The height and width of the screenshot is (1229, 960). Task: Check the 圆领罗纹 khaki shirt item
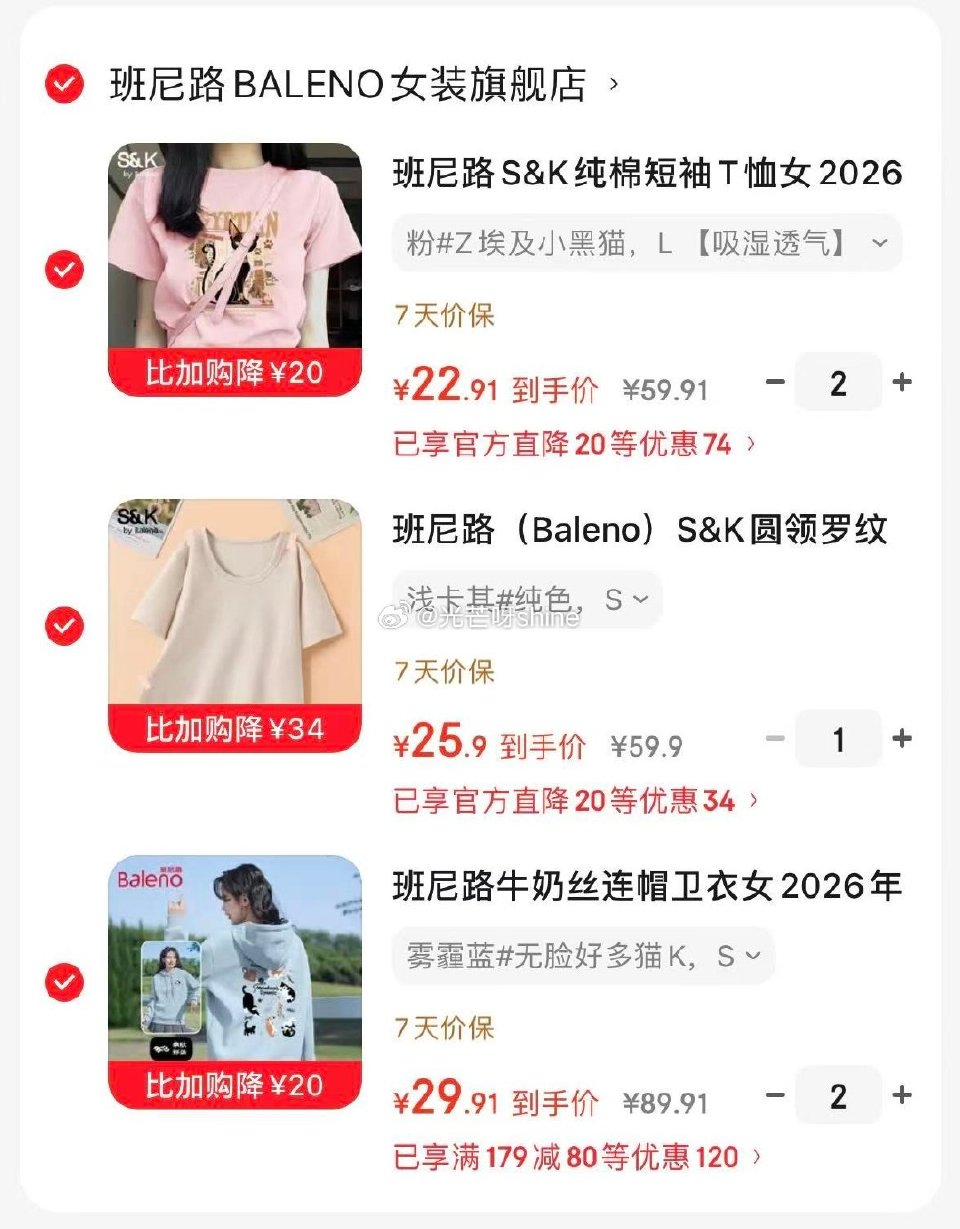click(63, 625)
